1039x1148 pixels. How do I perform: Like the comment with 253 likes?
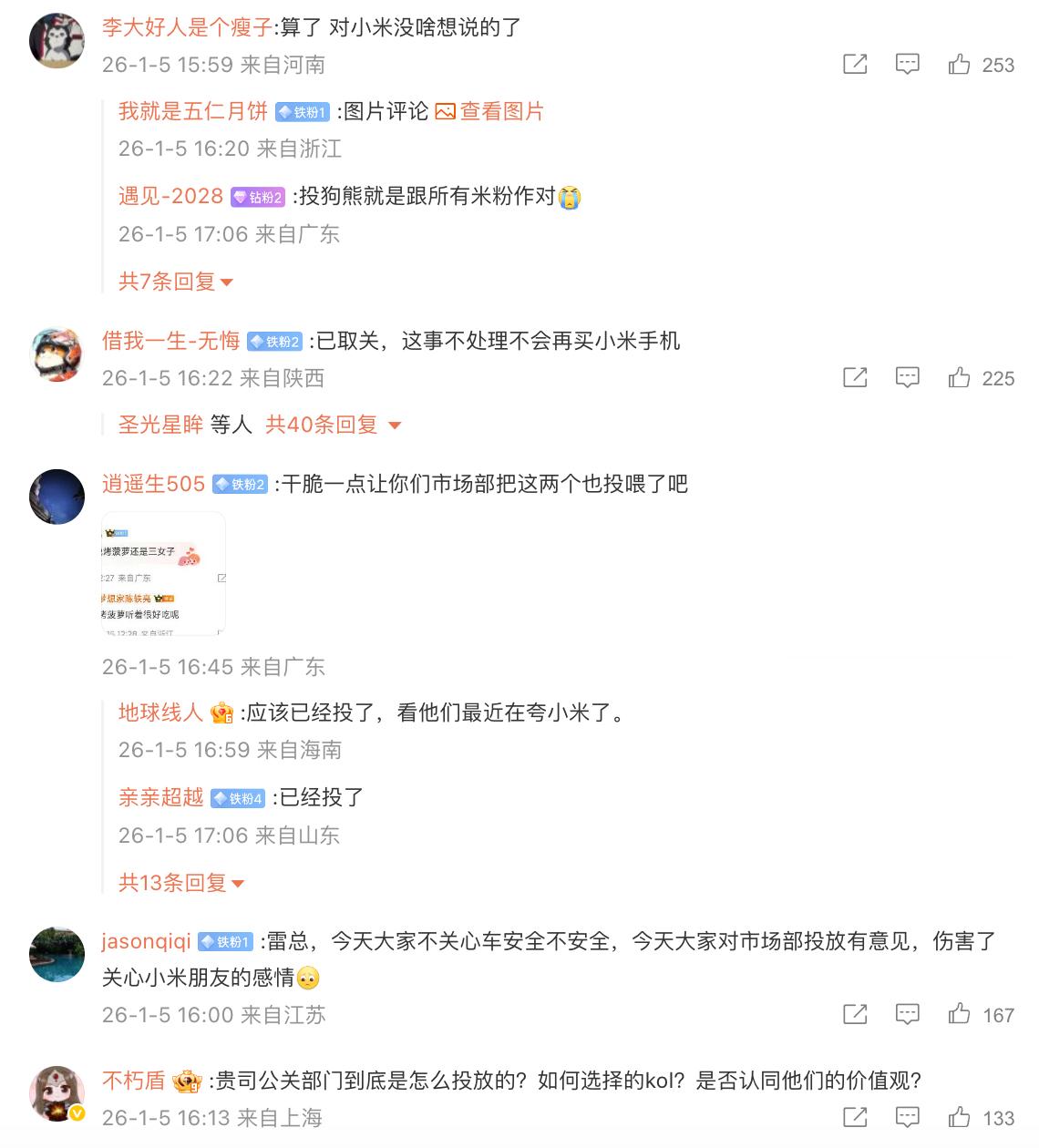click(961, 64)
